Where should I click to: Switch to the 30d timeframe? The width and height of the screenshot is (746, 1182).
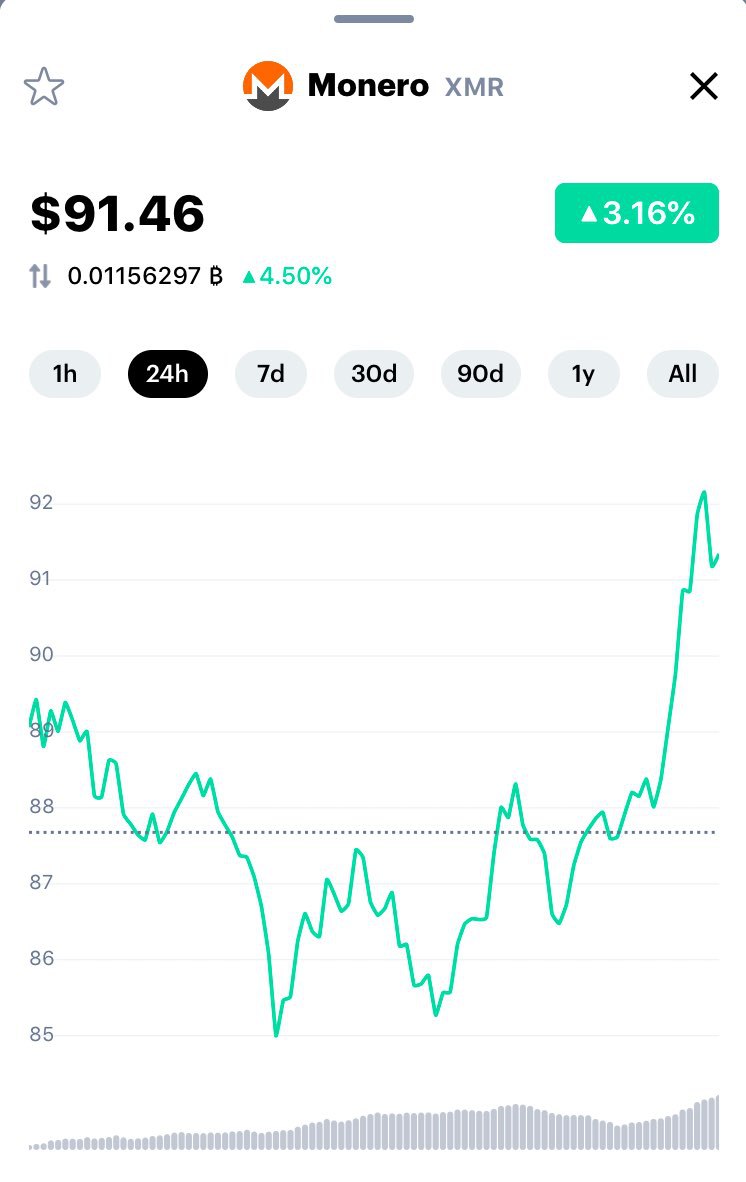pyautogui.click(x=374, y=374)
